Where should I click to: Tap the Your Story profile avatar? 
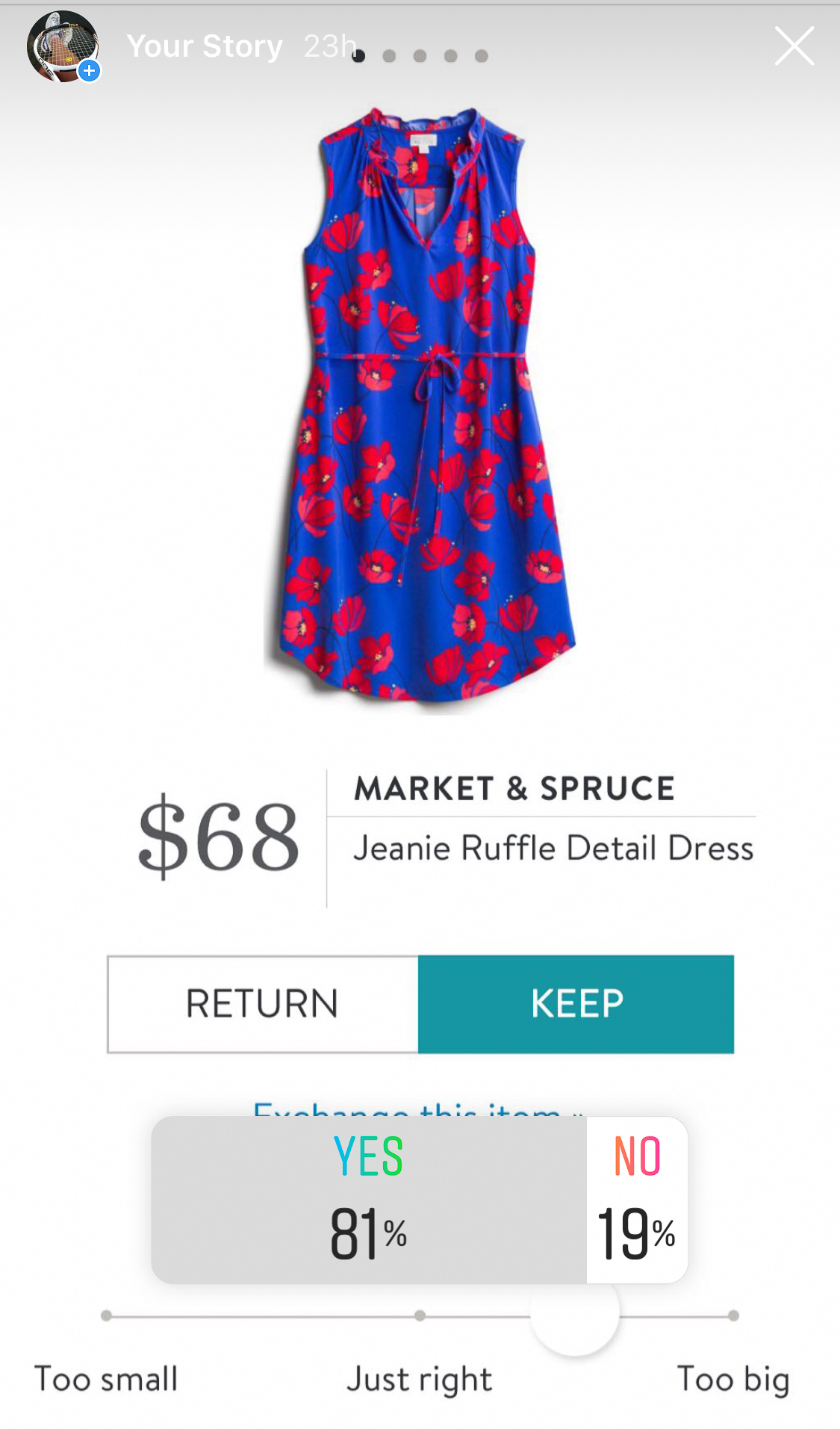click(x=63, y=46)
